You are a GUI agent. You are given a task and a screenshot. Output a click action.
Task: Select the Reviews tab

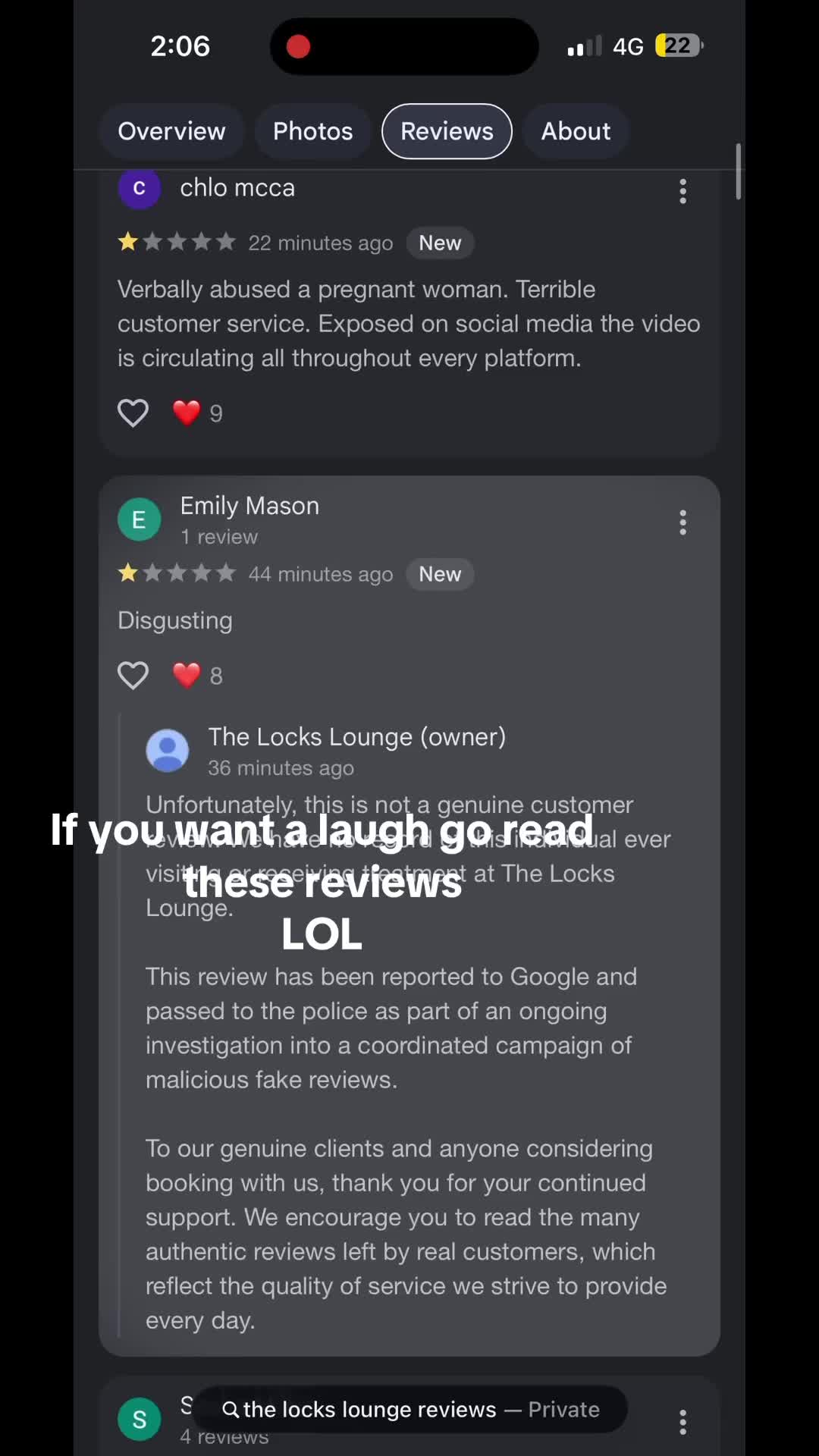(447, 131)
